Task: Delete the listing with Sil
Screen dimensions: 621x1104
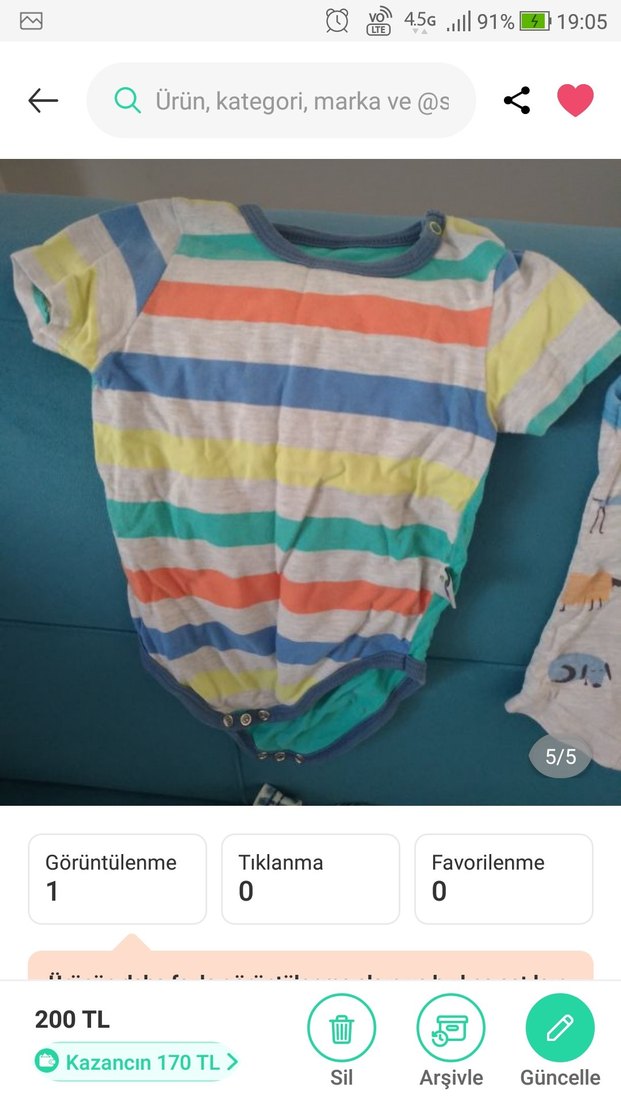Action: 341,1029
